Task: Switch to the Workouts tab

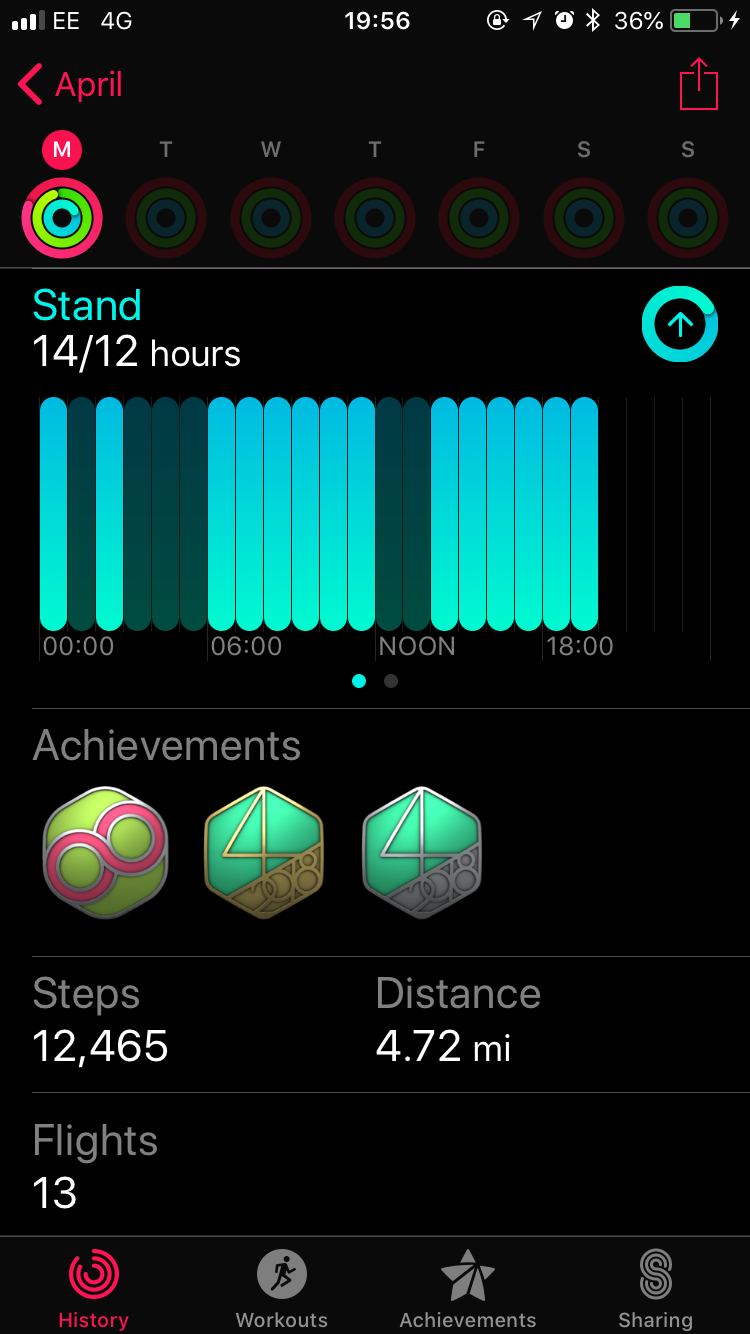Action: [x=281, y=1288]
